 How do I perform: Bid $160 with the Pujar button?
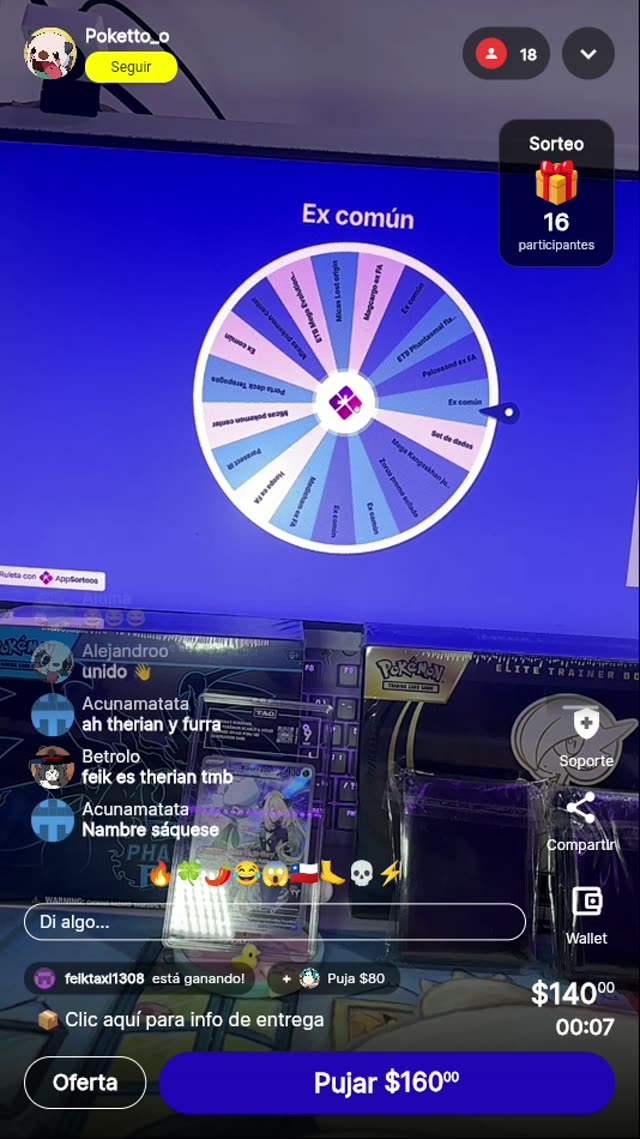[386, 1082]
